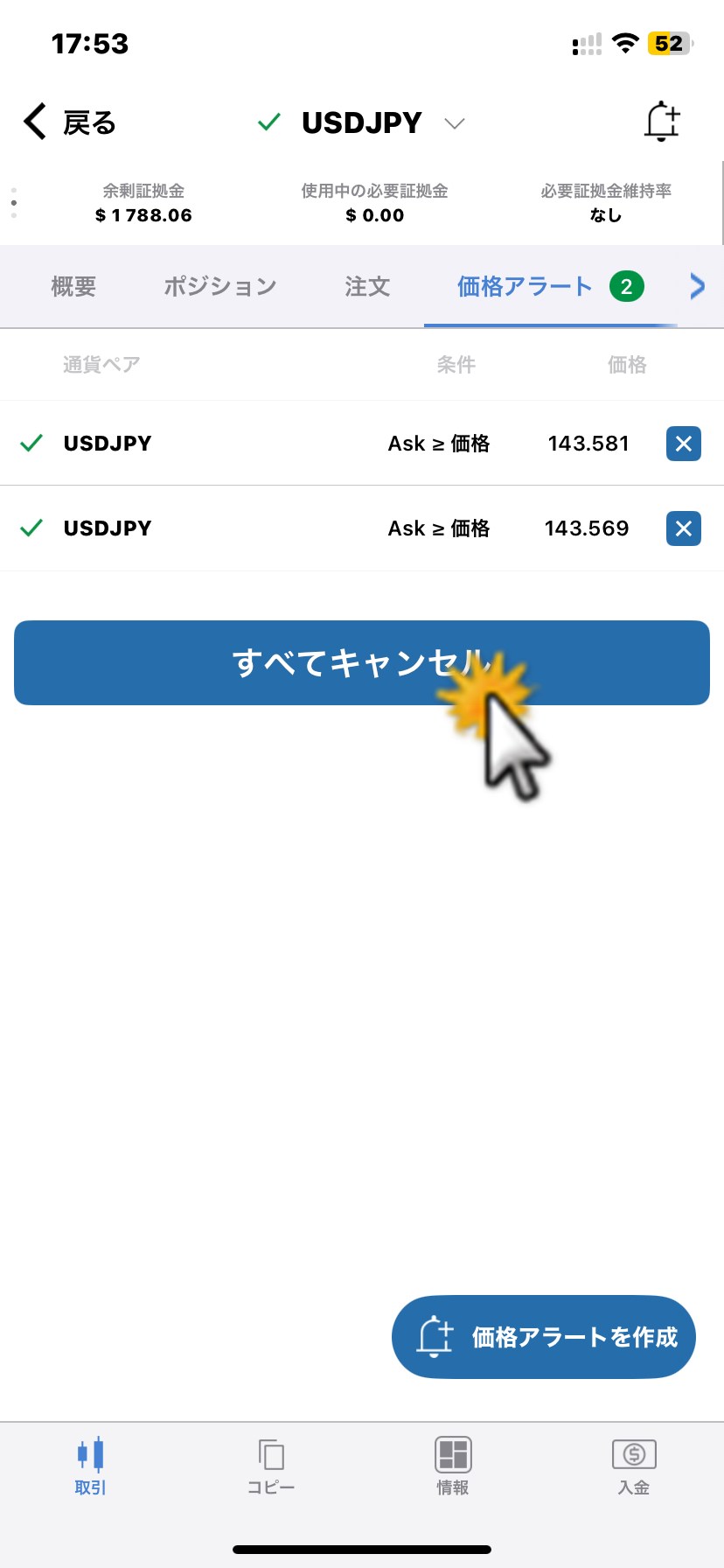Tap the three-dot handle beside 余剰証拠金
Viewport: 724px width, 1568px height.
pyautogui.click(x=13, y=203)
